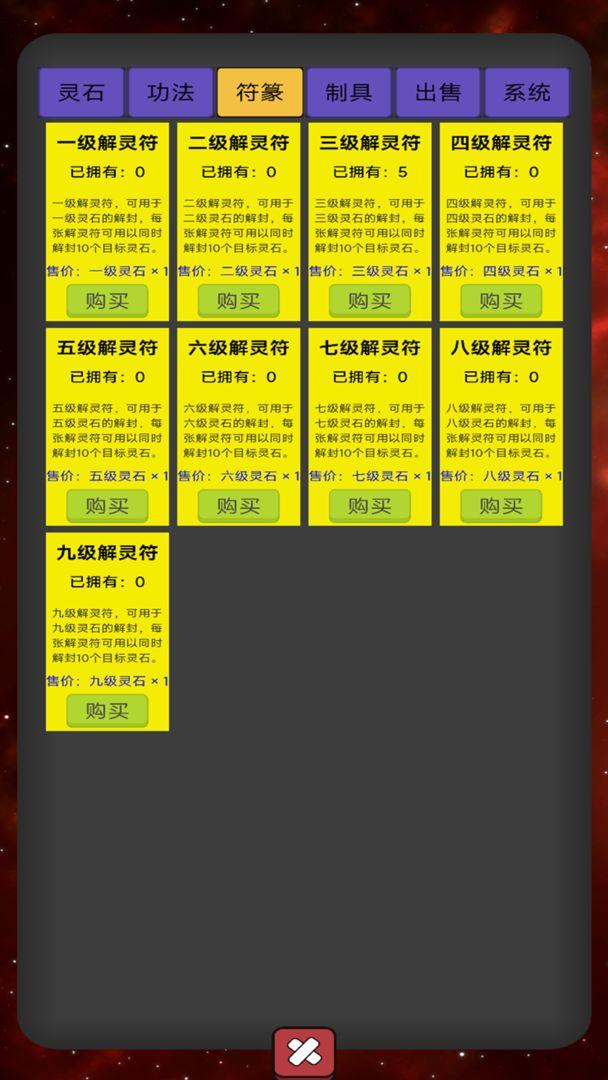Close the shop panel with the red X
Viewport: 608px width, 1080px height.
pos(304,1053)
